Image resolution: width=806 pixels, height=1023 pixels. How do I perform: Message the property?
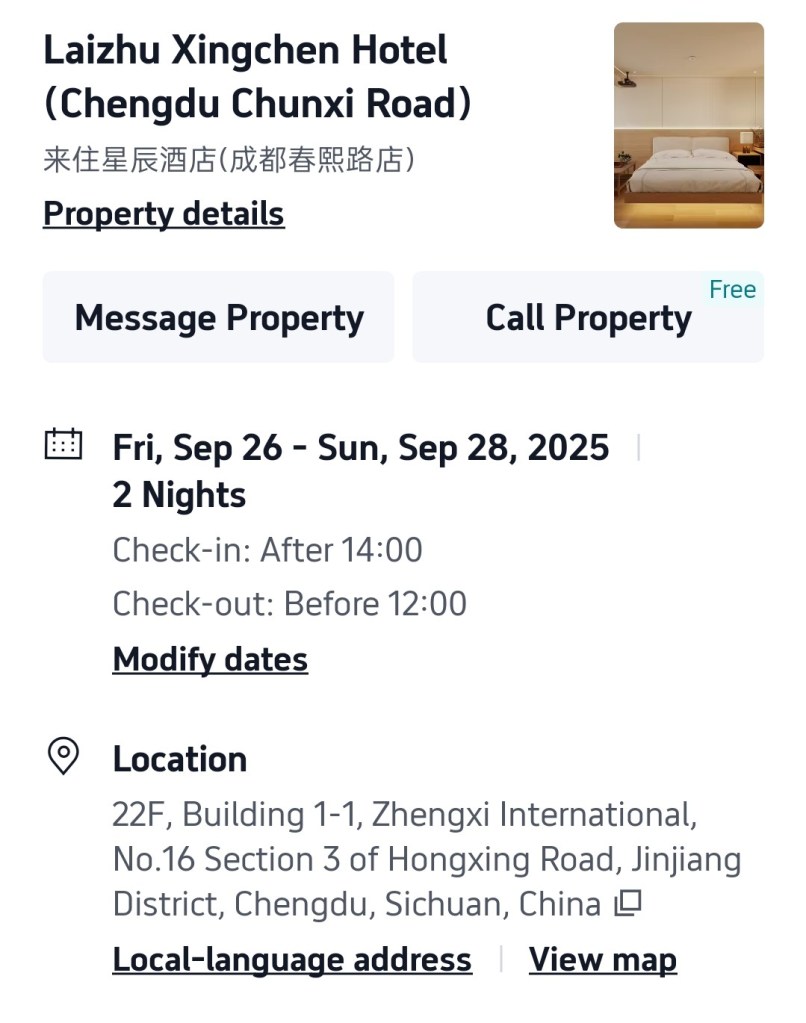click(218, 318)
